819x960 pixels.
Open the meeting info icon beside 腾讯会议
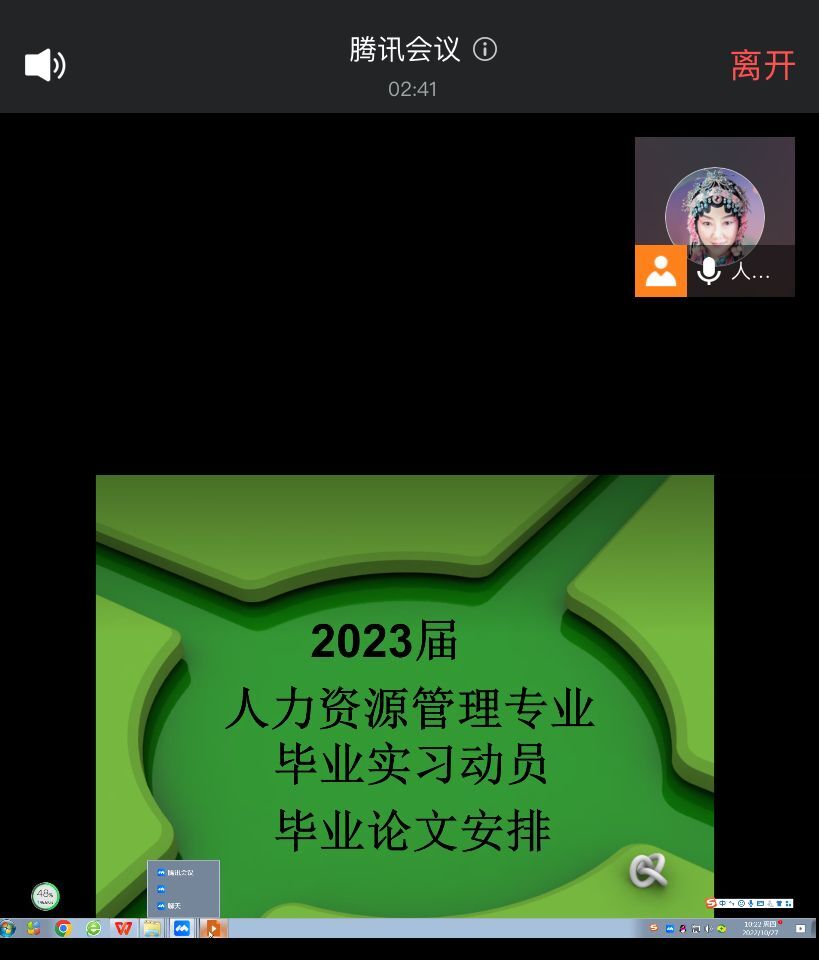[x=485, y=49]
